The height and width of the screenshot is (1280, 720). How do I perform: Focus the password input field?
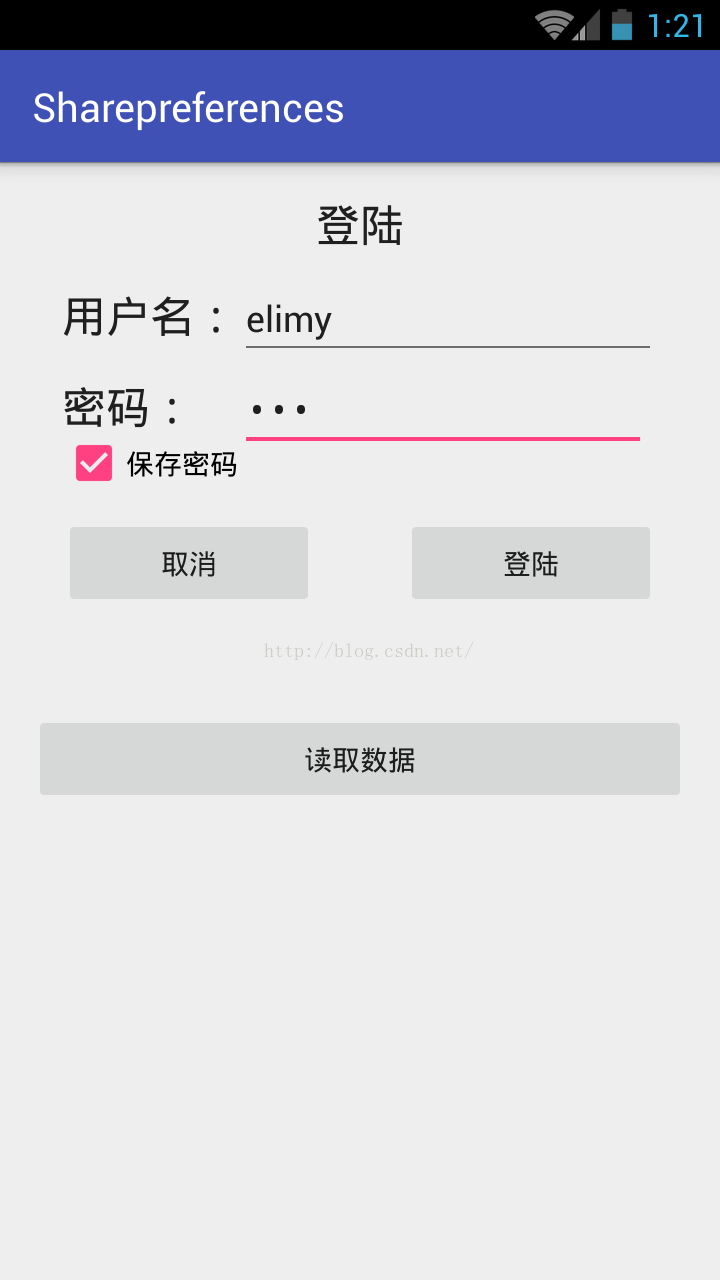pos(442,409)
